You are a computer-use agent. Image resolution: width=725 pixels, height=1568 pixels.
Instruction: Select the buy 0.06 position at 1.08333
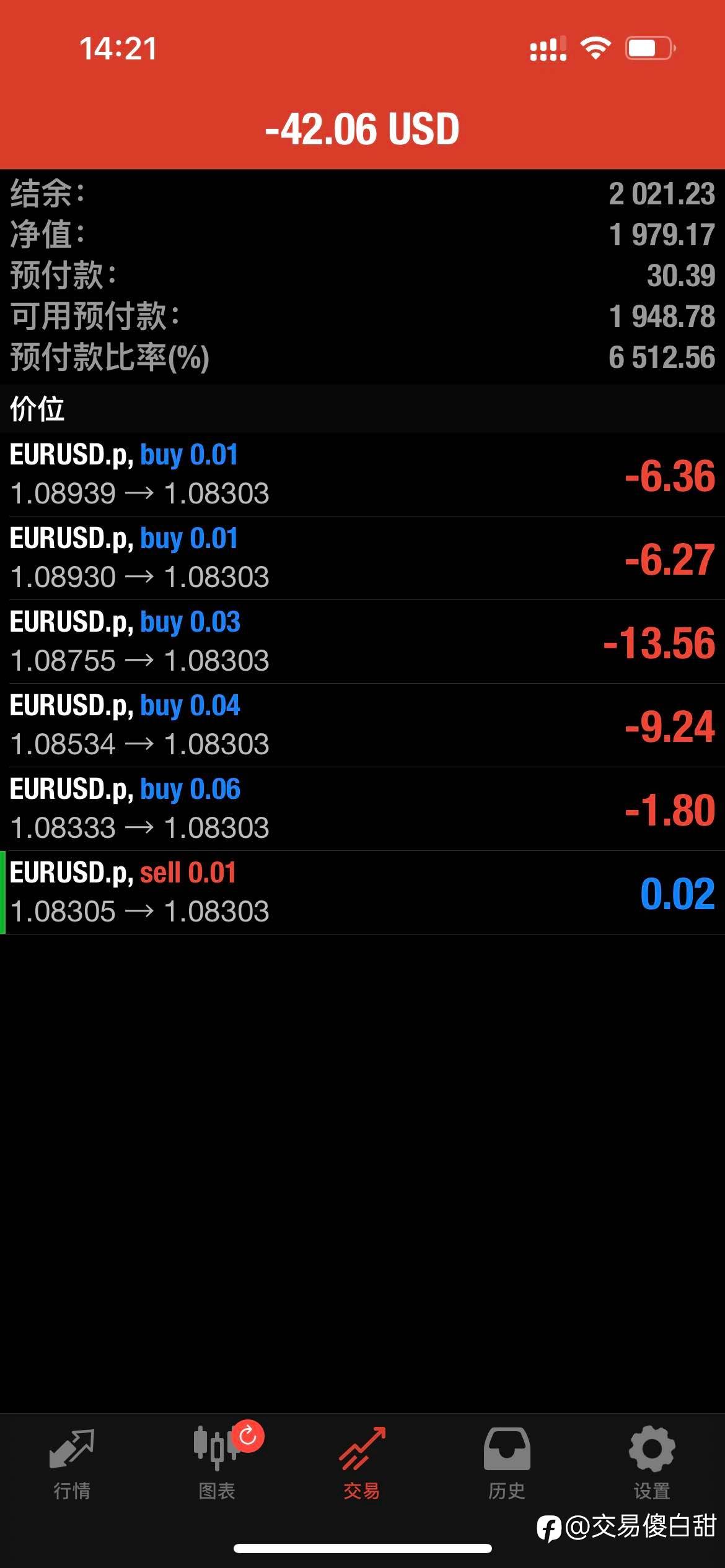tap(362, 809)
